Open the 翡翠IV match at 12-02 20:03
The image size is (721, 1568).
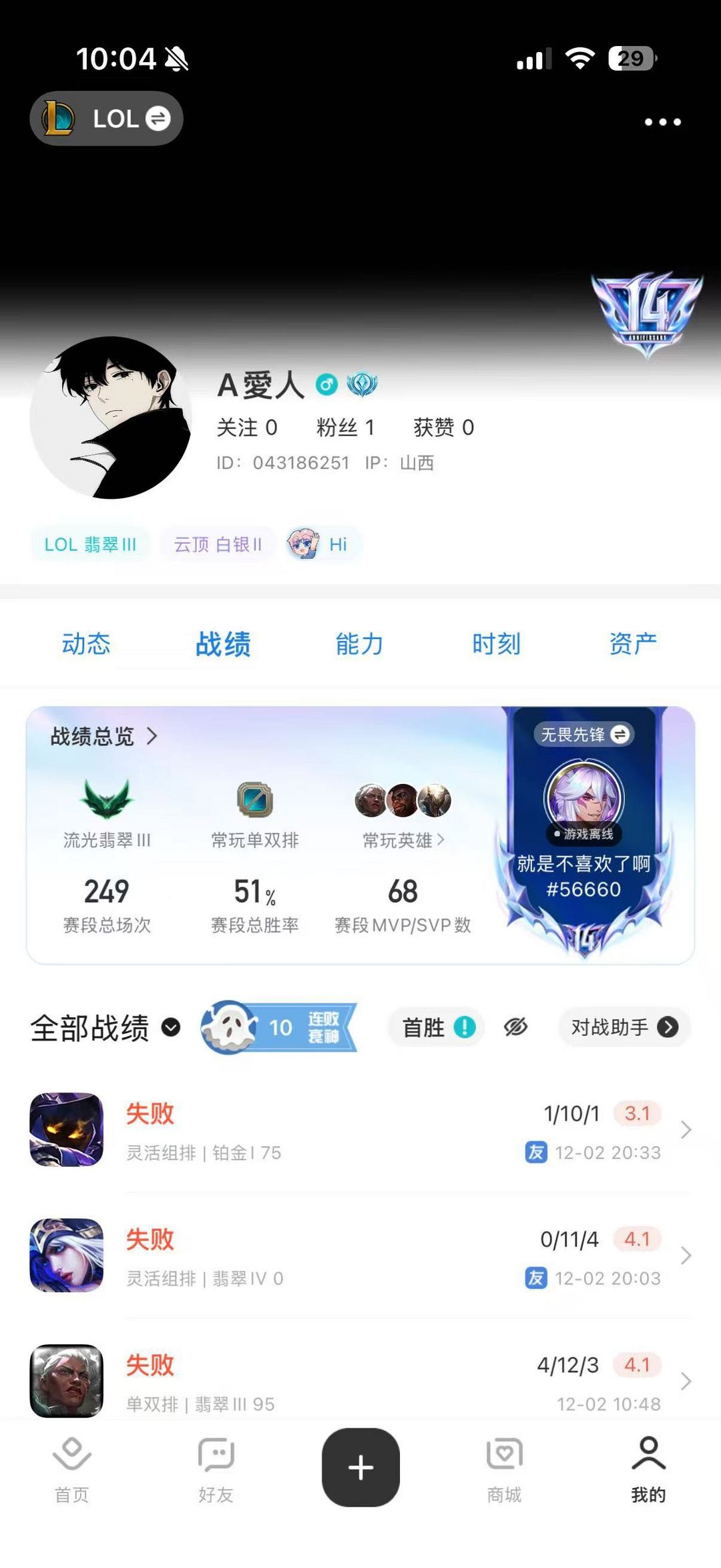tap(360, 1255)
